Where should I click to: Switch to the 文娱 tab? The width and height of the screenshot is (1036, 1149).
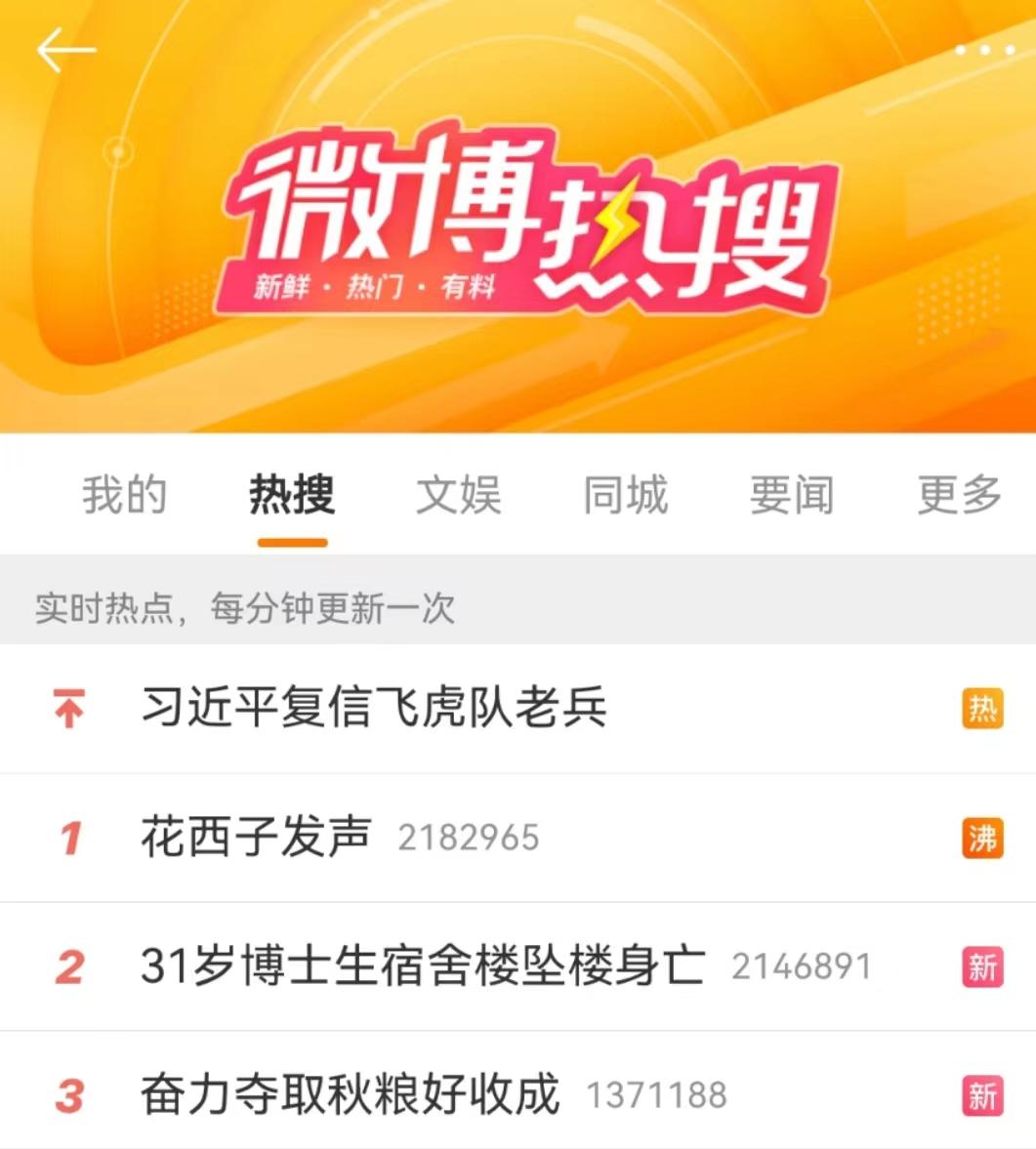(x=459, y=495)
